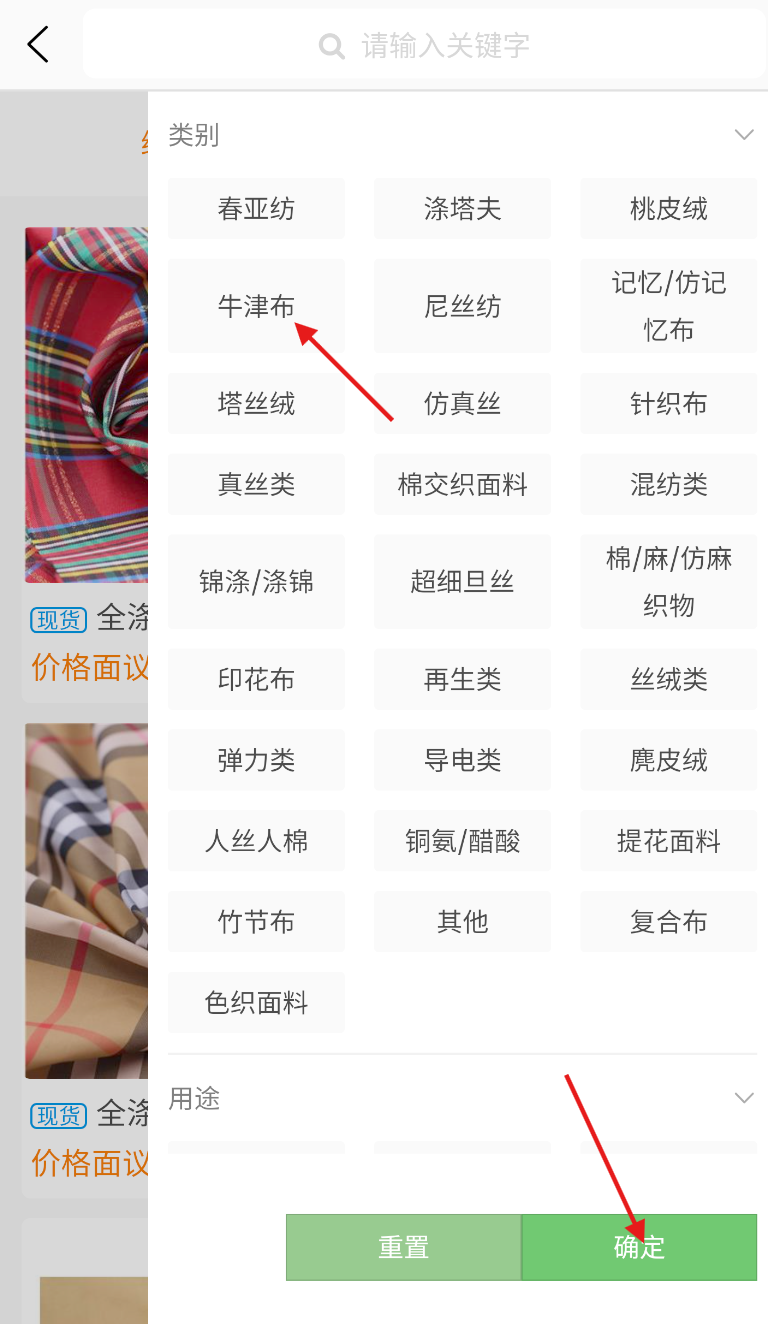Image resolution: width=768 pixels, height=1324 pixels.
Task: Select the 牛津布 category chip
Action: pyautogui.click(x=256, y=306)
